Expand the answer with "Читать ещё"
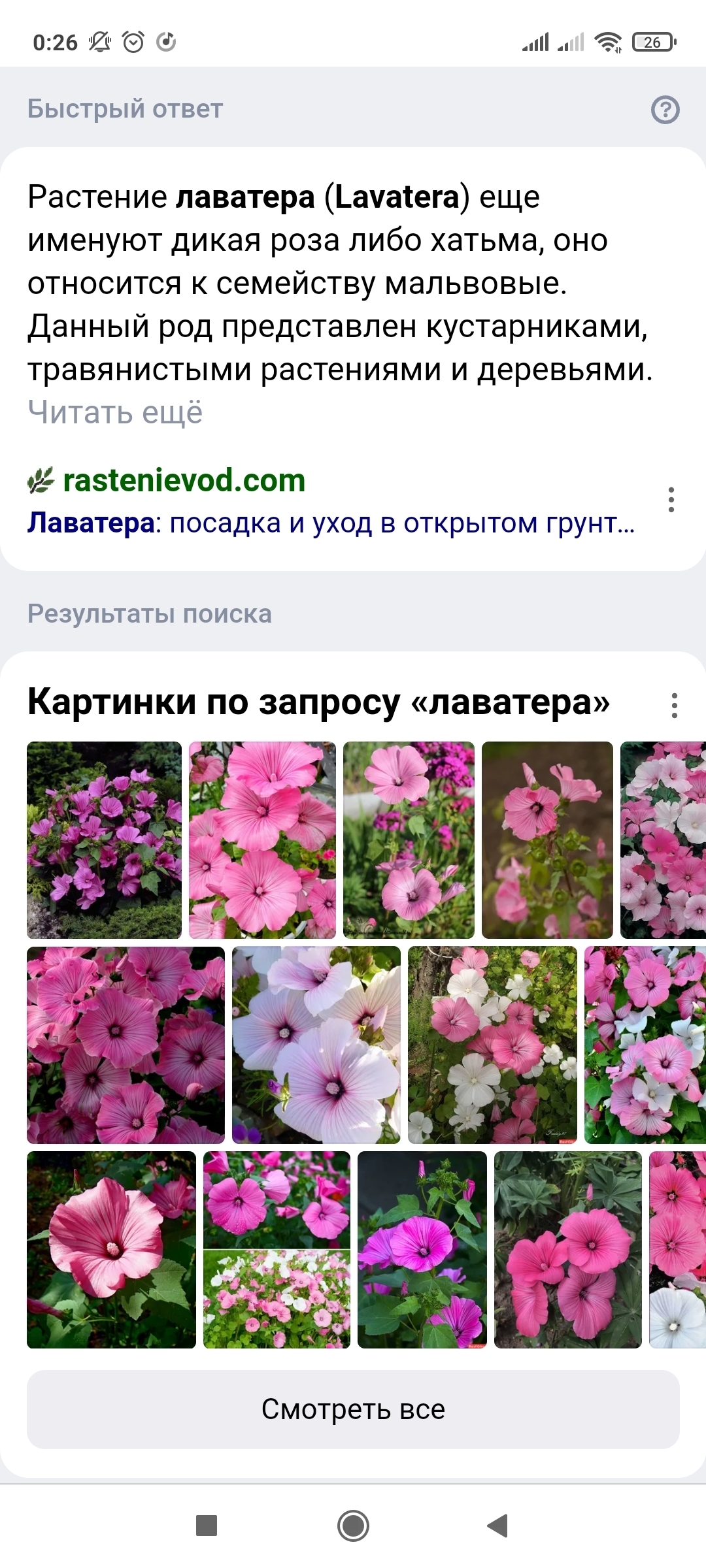This screenshot has width=706, height=1568. click(x=115, y=413)
